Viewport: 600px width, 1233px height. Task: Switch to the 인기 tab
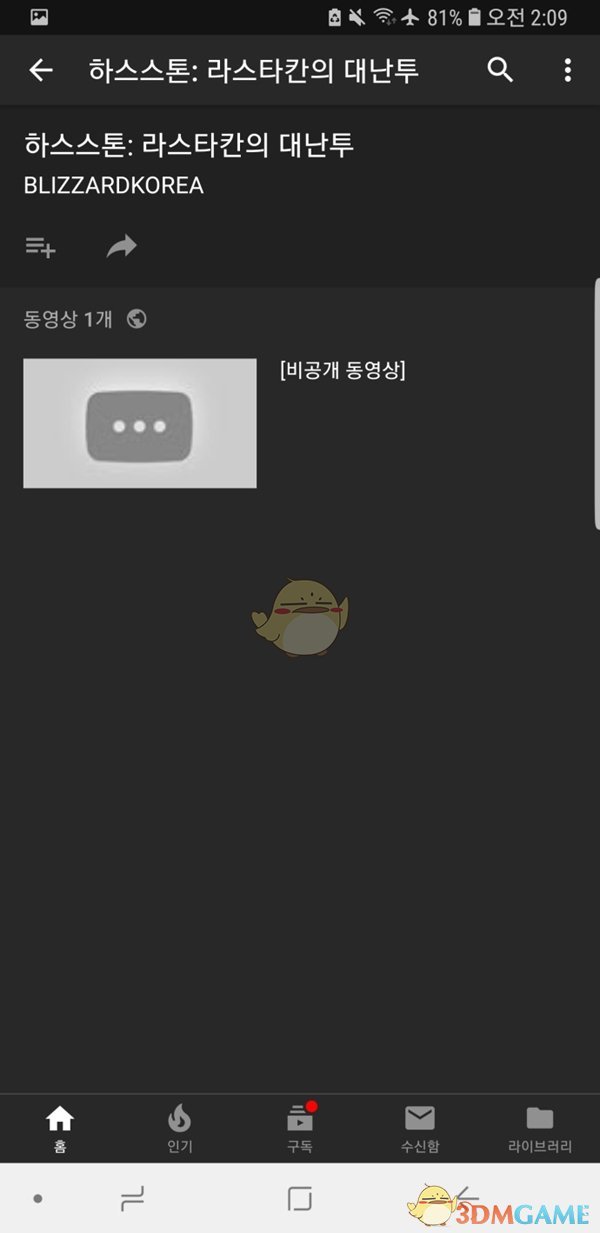(180, 1128)
